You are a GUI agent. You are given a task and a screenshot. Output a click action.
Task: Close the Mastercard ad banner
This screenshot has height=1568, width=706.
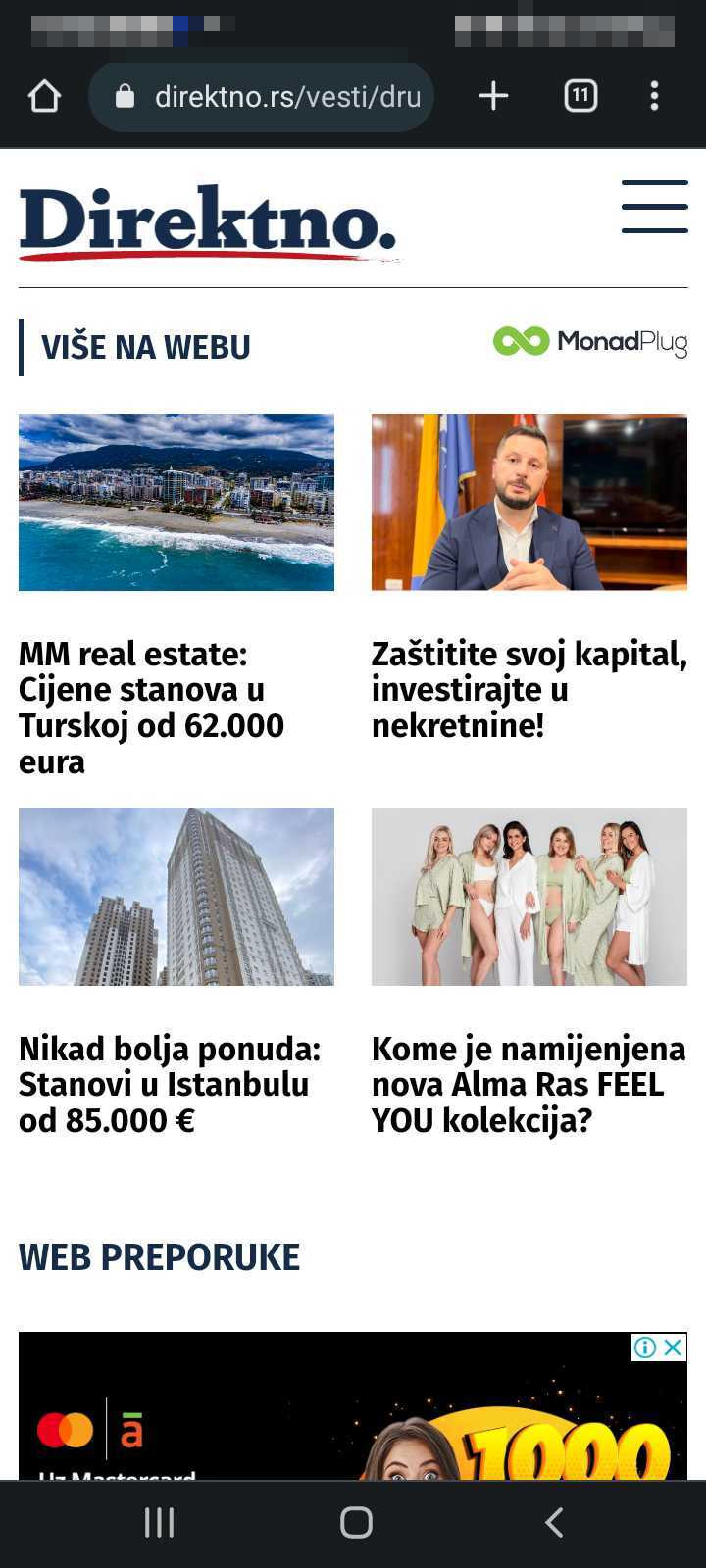coord(674,1347)
